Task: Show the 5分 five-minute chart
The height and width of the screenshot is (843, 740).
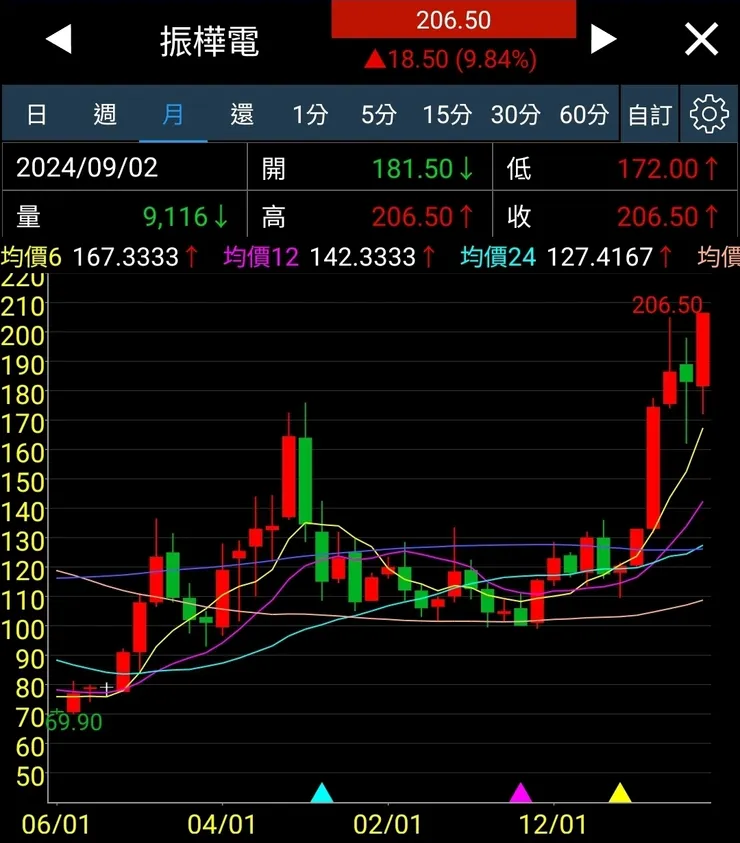Action: [378, 115]
